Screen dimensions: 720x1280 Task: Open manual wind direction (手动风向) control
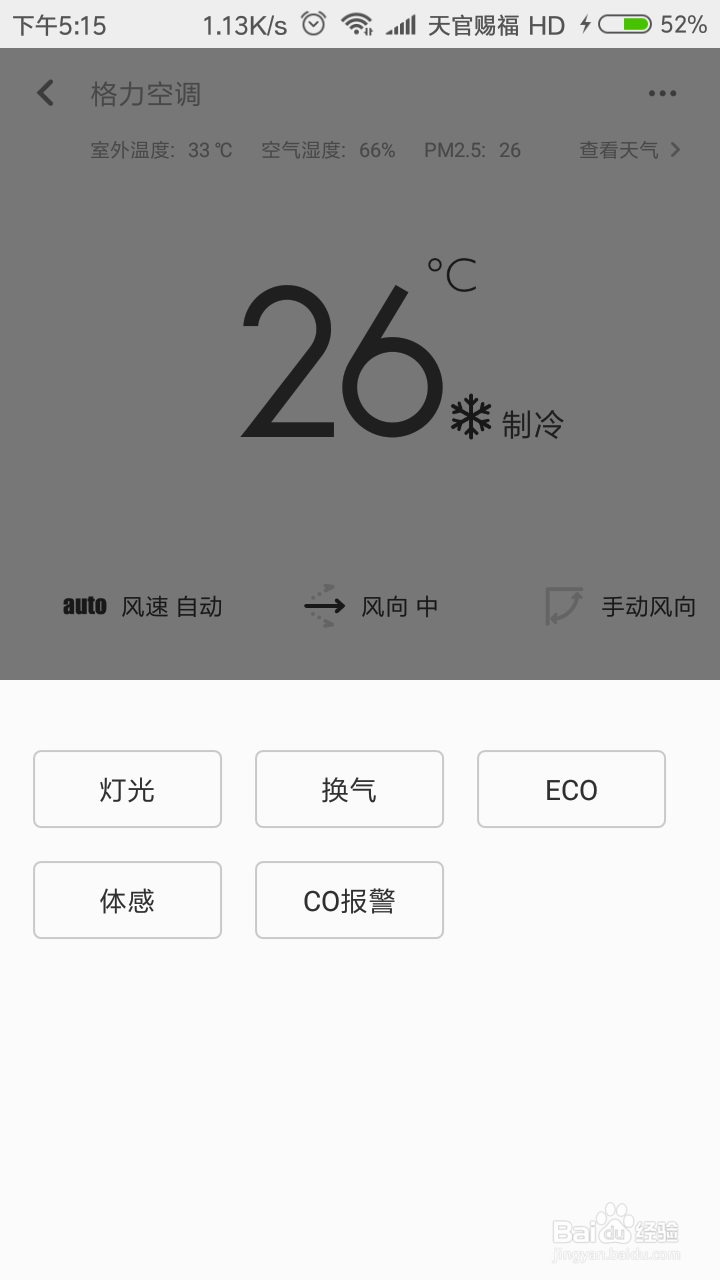click(x=648, y=606)
